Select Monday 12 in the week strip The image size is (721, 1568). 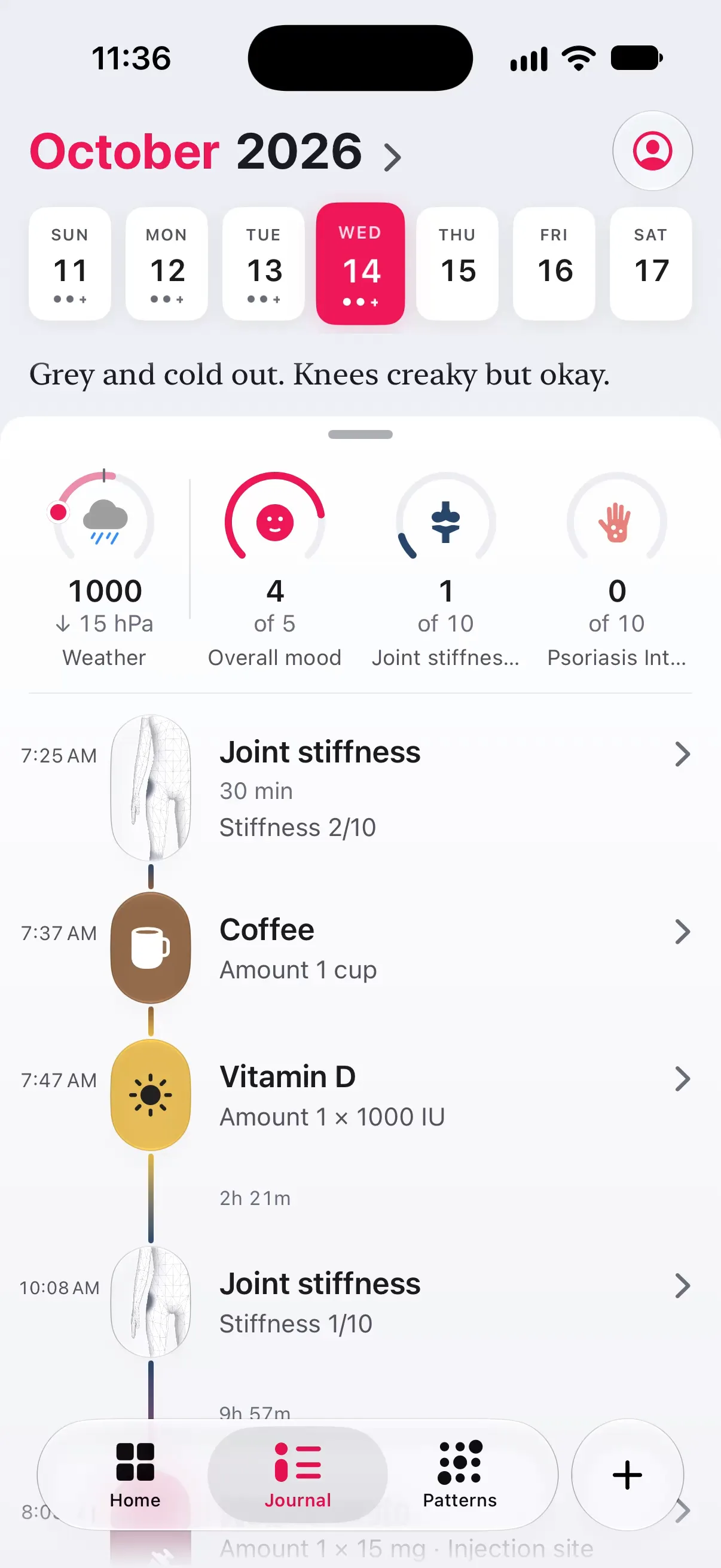point(167,264)
